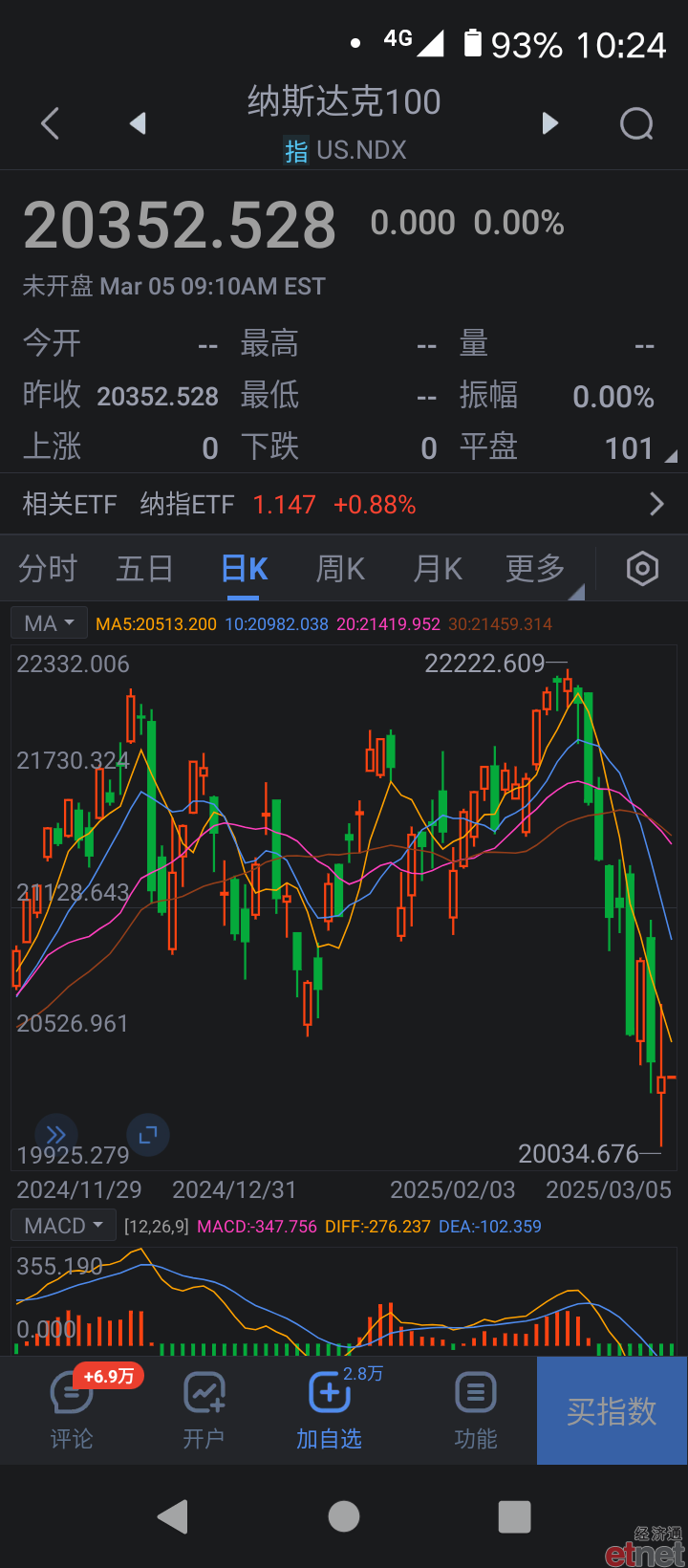Open the 更多 chart period options

(536, 569)
